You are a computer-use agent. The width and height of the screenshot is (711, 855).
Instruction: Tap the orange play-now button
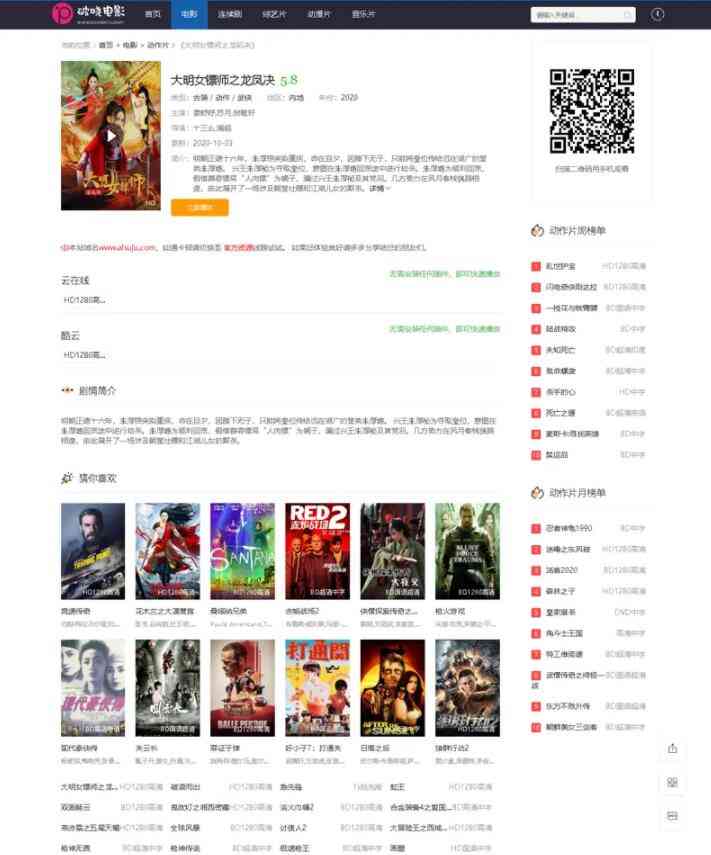pos(199,208)
